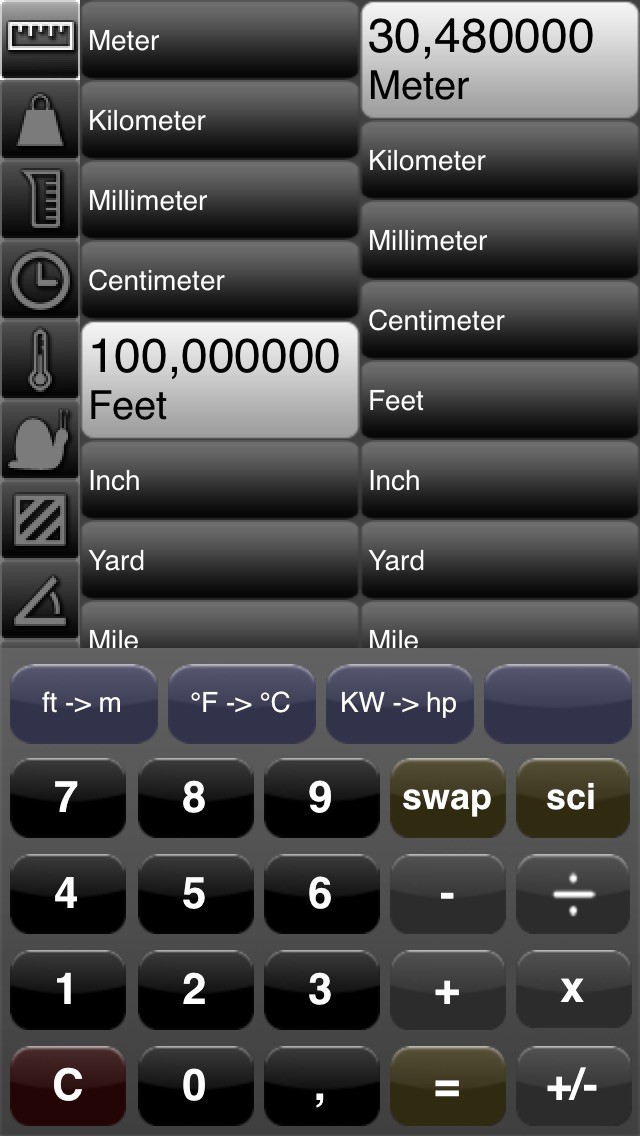Switch to the weight category
Image resolution: width=640 pixels, height=1136 pixels.
(40, 120)
